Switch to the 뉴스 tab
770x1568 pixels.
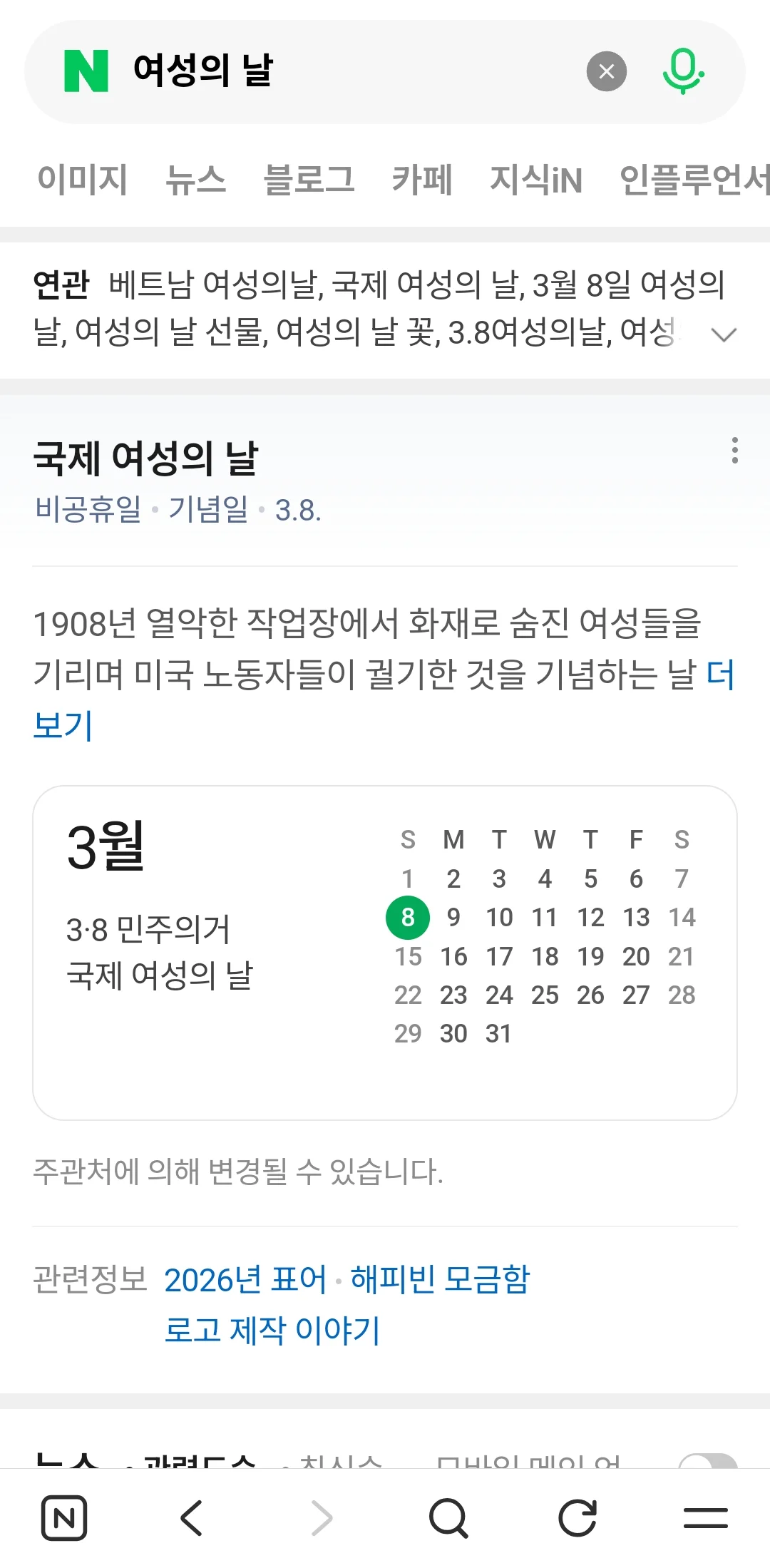[x=195, y=179]
